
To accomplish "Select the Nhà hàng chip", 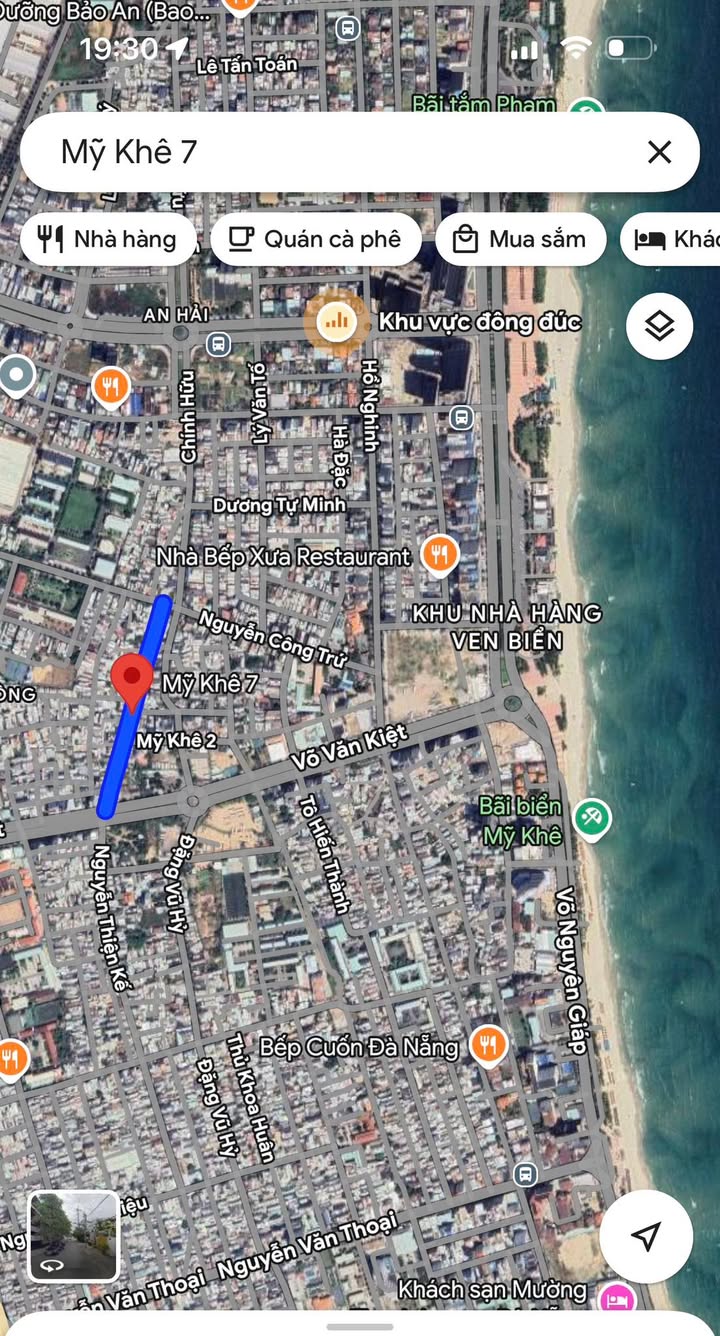I will click(x=108, y=239).
